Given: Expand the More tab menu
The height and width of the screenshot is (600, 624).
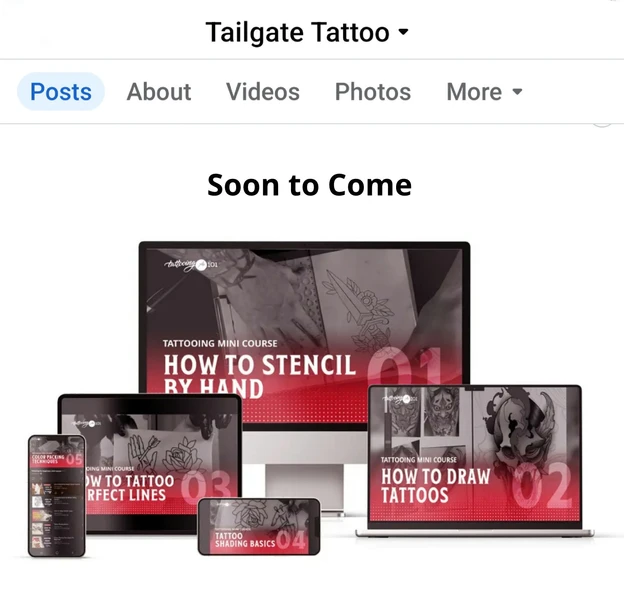Looking at the screenshot, I should tap(484, 92).
